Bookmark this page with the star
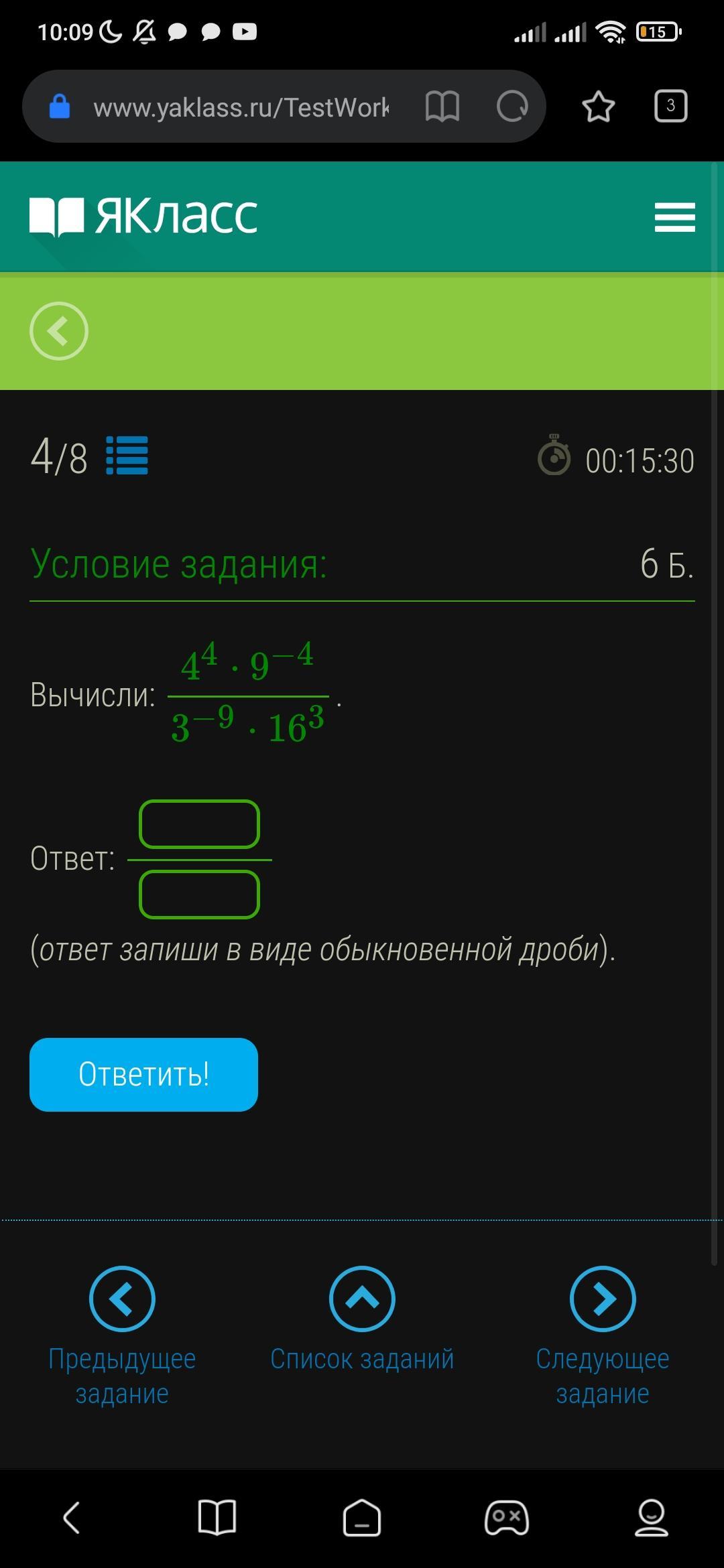This screenshot has width=724, height=1568. (x=598, y=107)
